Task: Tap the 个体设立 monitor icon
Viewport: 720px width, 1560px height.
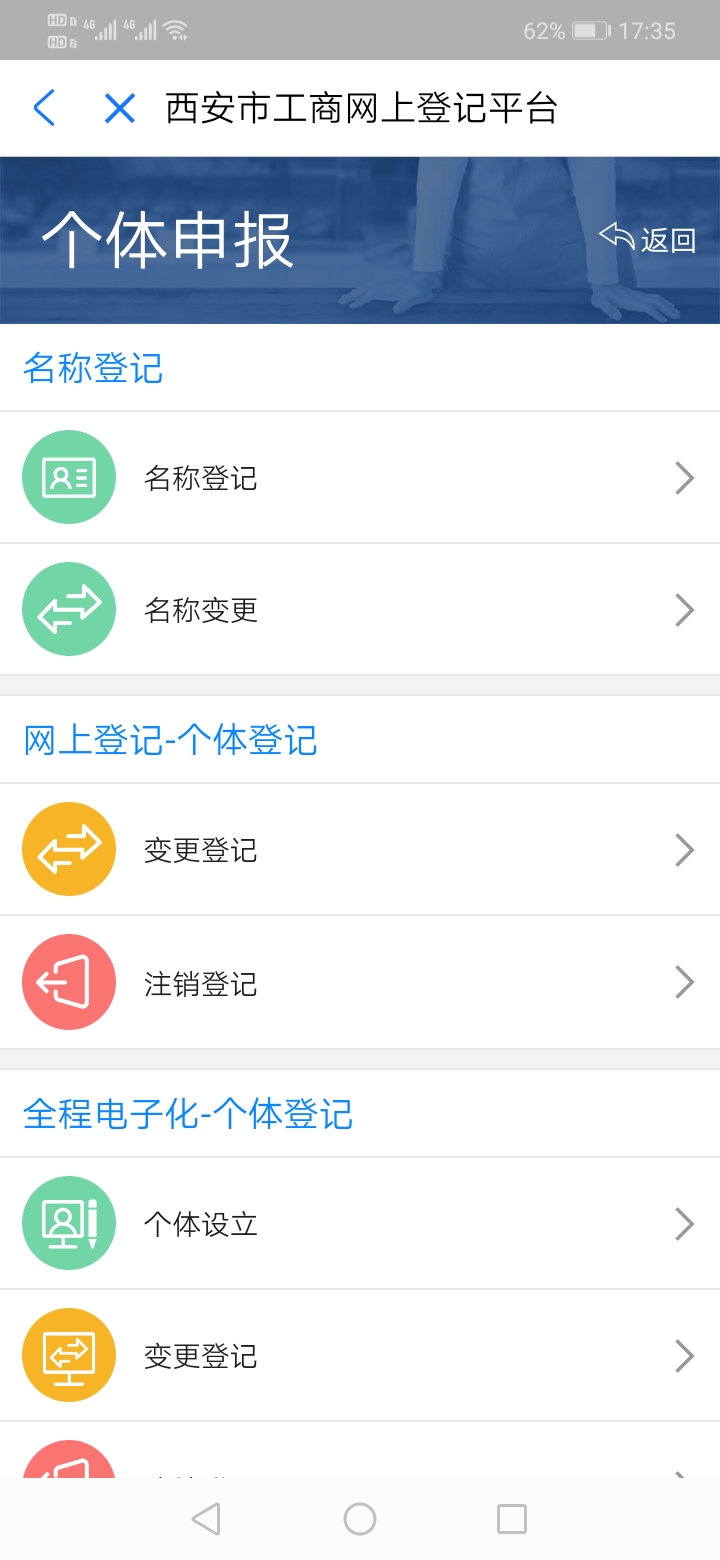Action: (68, 1223)
